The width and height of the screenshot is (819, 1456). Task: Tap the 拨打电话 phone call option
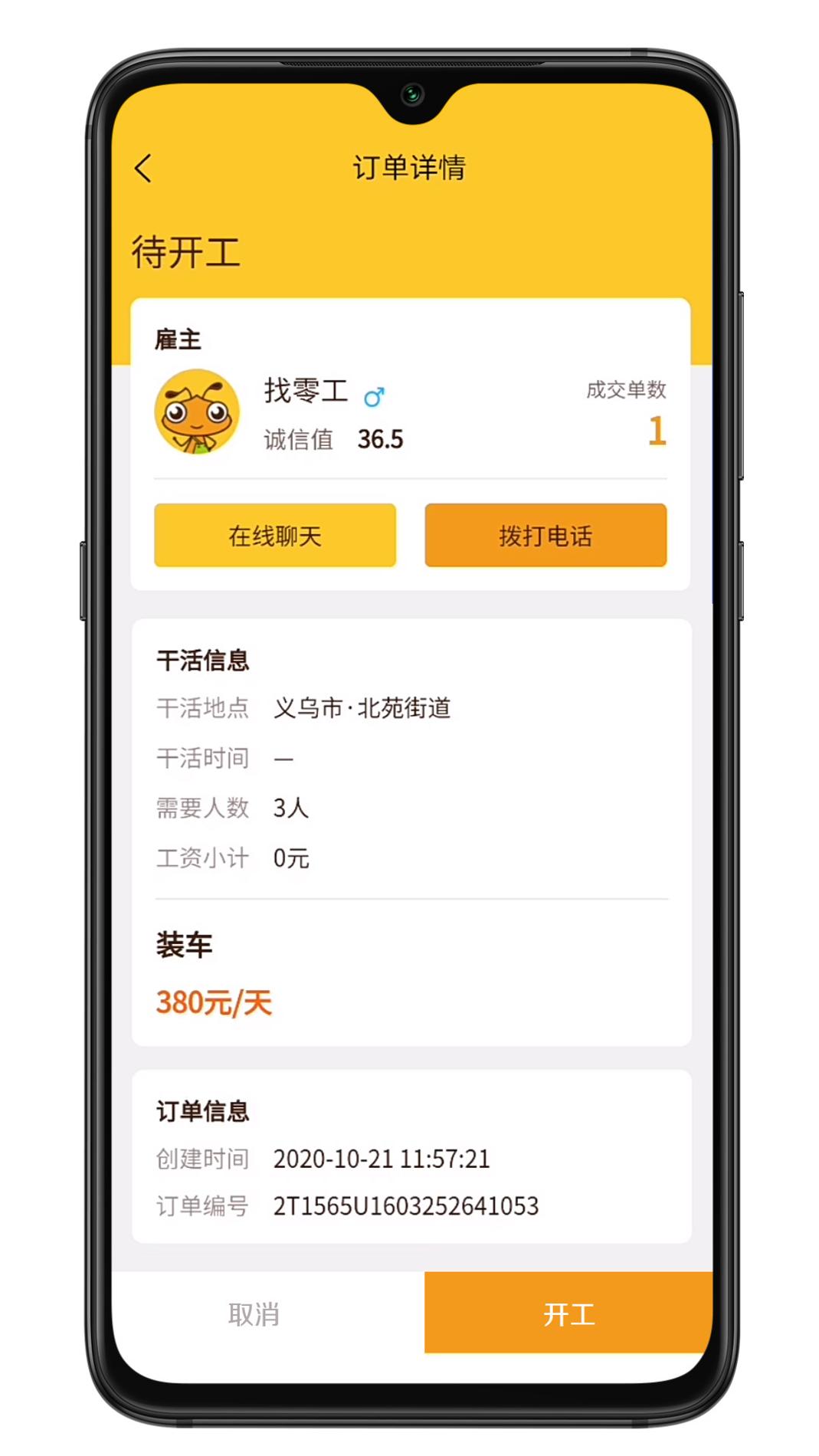point(545,536)
